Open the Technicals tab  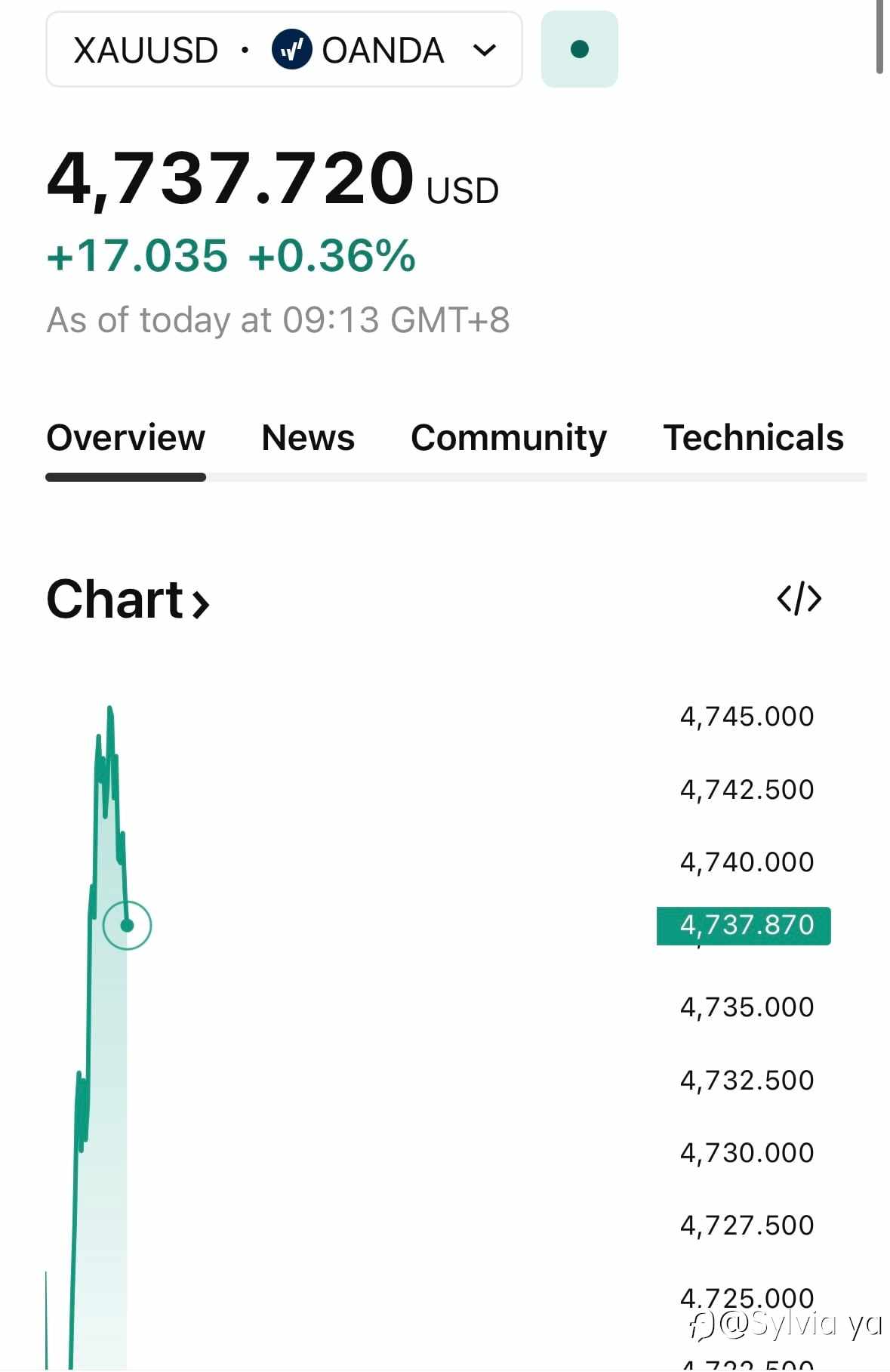(753, 438)
